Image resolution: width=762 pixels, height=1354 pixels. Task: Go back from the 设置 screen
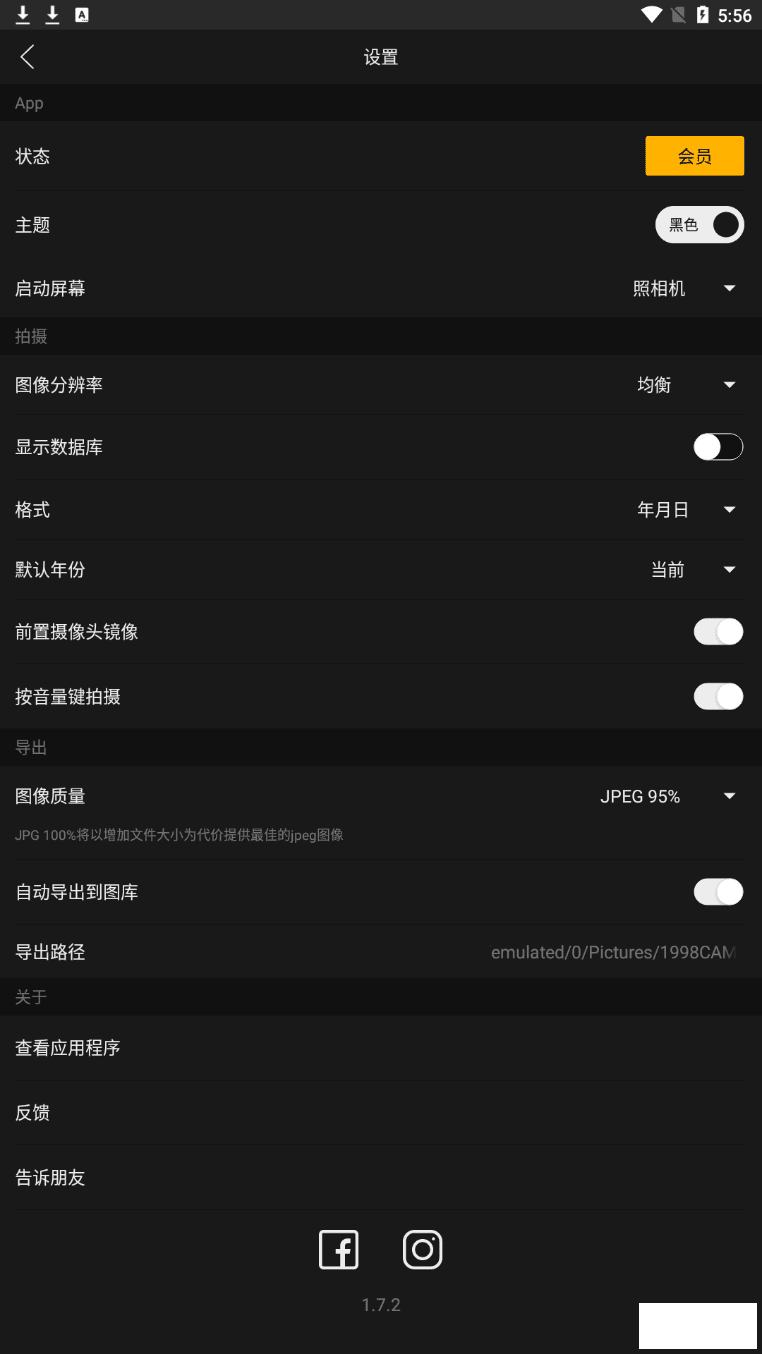pos(27,57)
